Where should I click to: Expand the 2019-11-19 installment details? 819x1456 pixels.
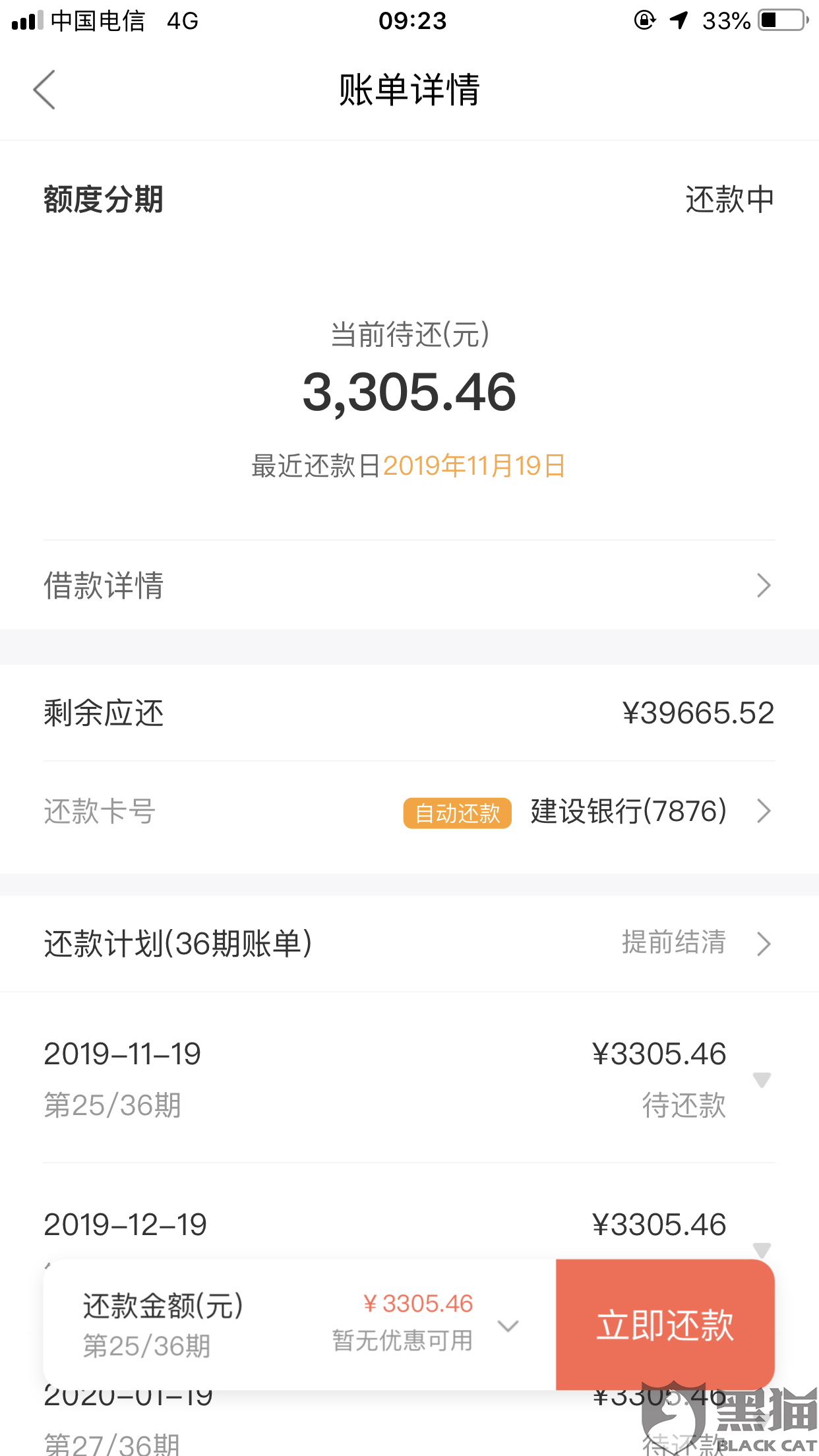(762, 1079)
